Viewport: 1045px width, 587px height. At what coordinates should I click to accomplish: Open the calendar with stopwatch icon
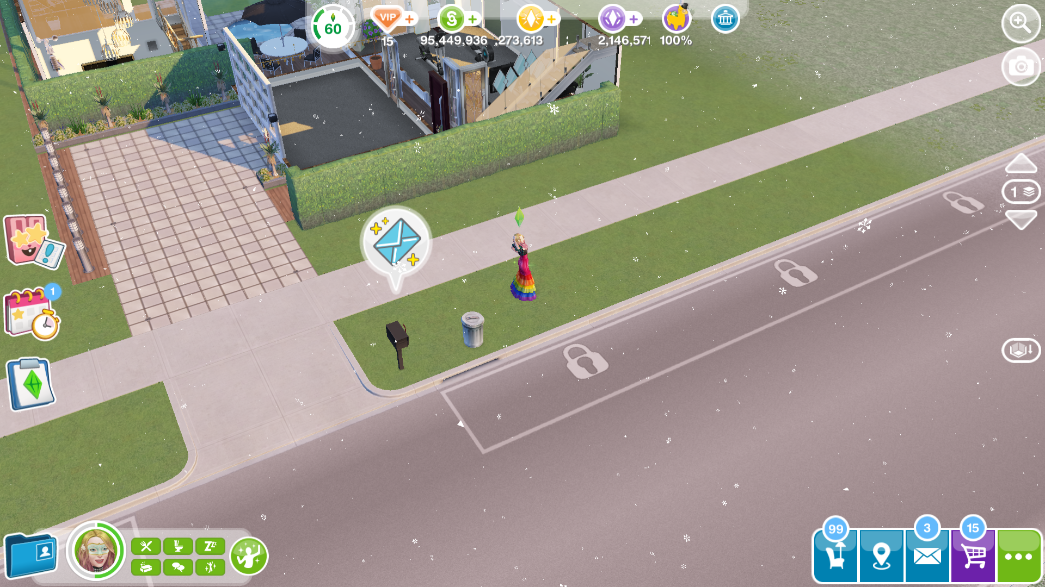click(31, 314)
